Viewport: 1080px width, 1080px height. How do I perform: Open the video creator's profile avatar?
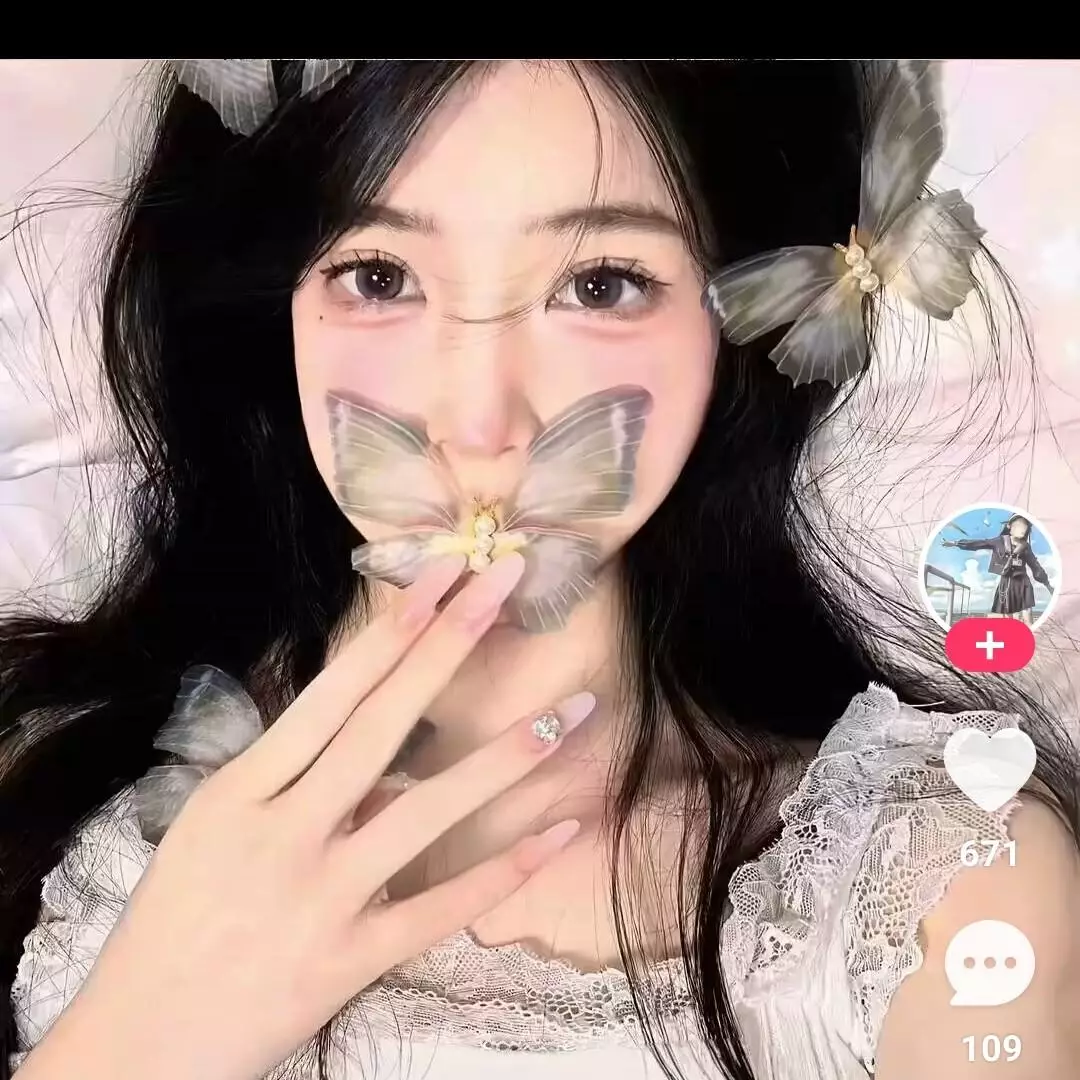(988, 567)
